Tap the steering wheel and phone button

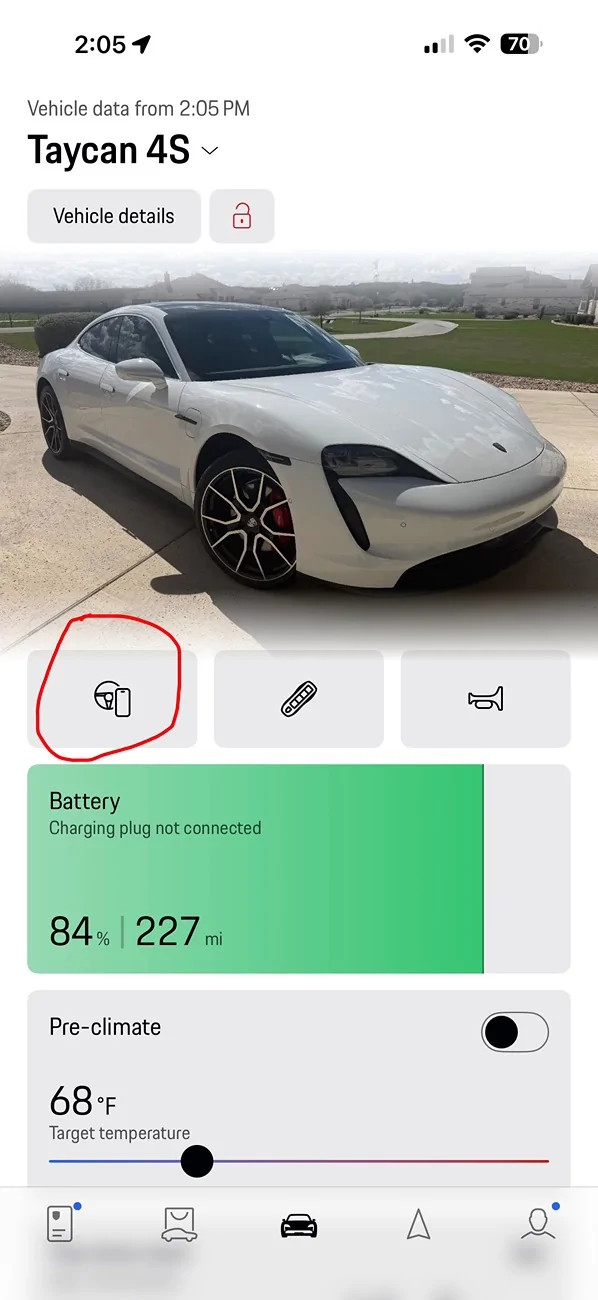(112, 699)
